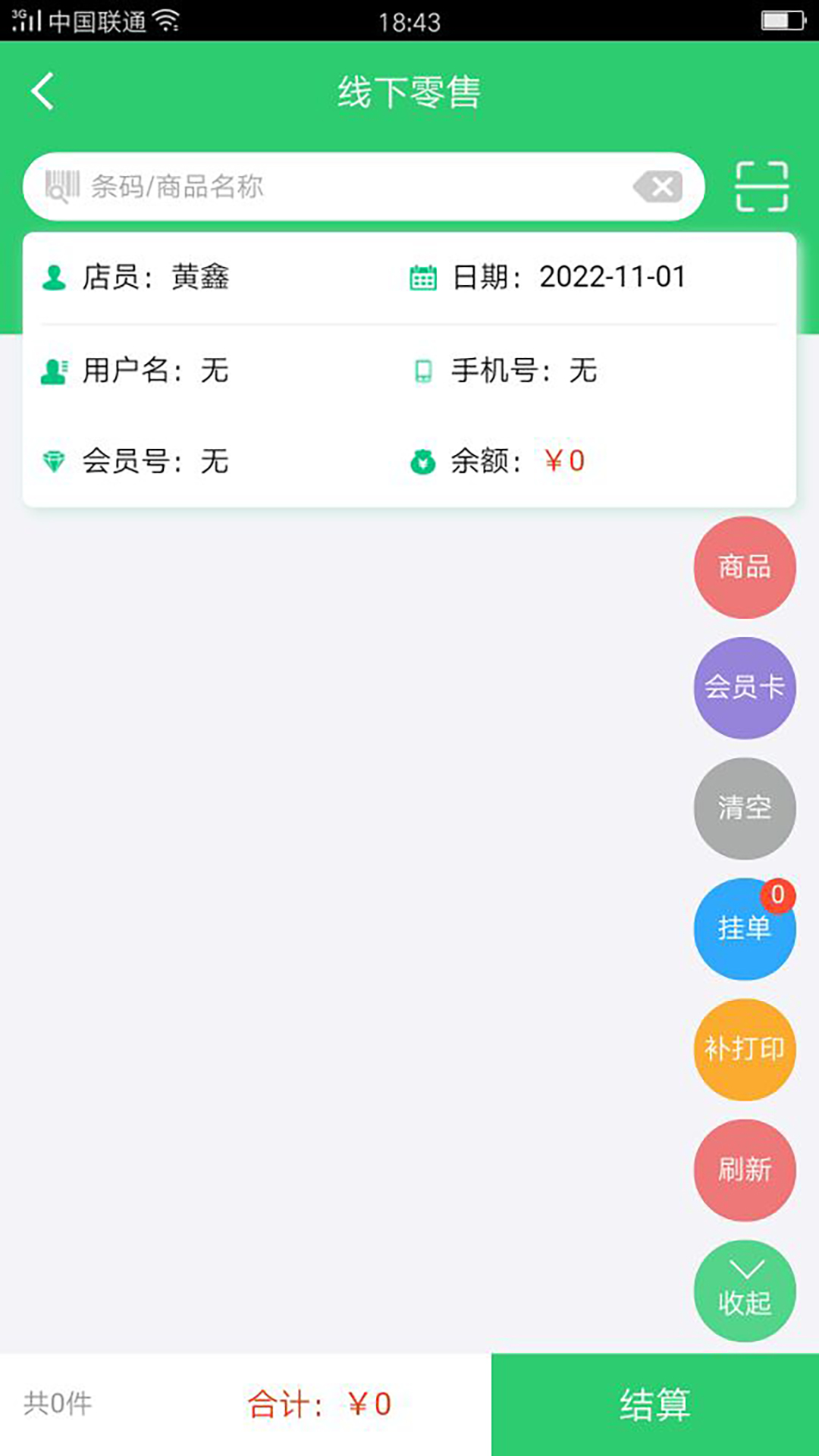Navigate back with the arrow in the title bar
The image size is (819, 1456).
tap(43, 91)
